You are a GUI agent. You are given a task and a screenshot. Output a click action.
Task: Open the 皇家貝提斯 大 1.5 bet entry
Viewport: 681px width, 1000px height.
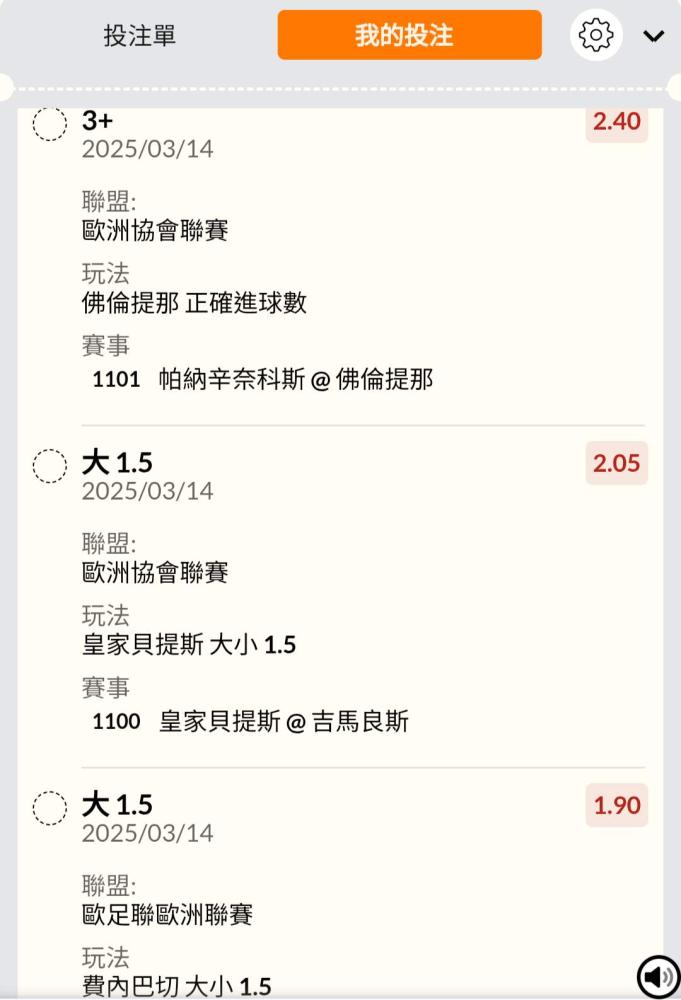[x=117, y=464]
